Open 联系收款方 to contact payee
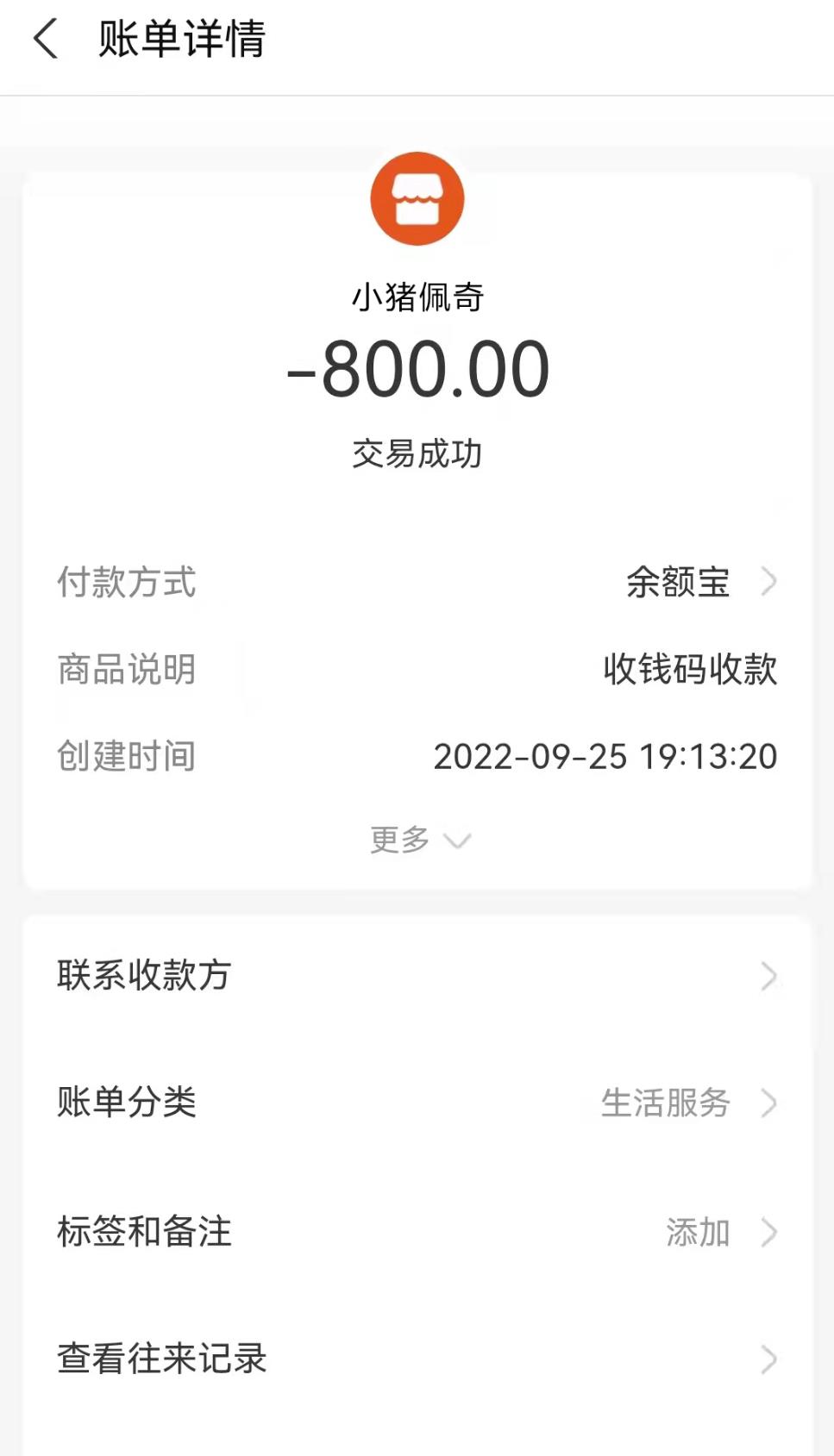This screenshot has height=1456, width=834. [x=417, y=976]
